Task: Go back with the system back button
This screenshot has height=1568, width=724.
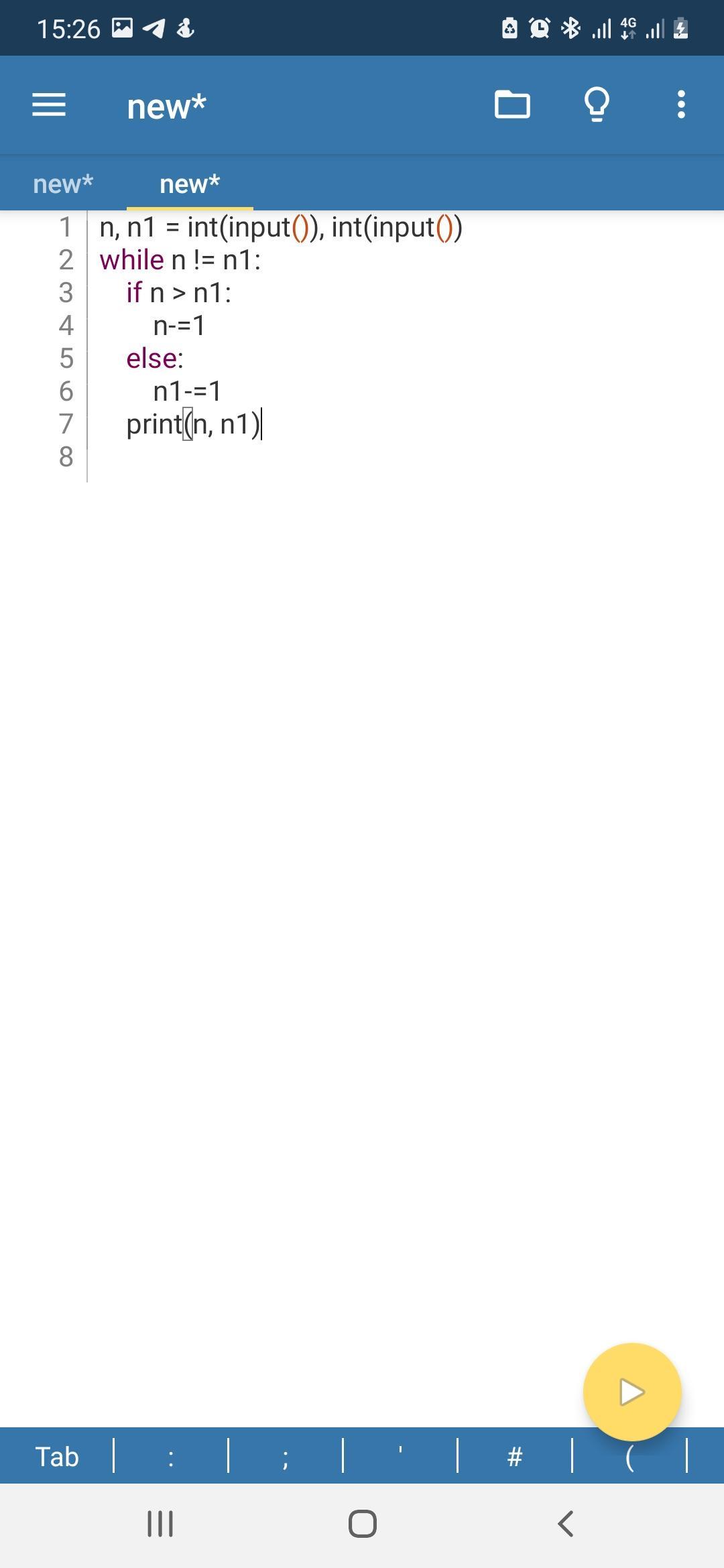Action: [x=566, y=1524]
